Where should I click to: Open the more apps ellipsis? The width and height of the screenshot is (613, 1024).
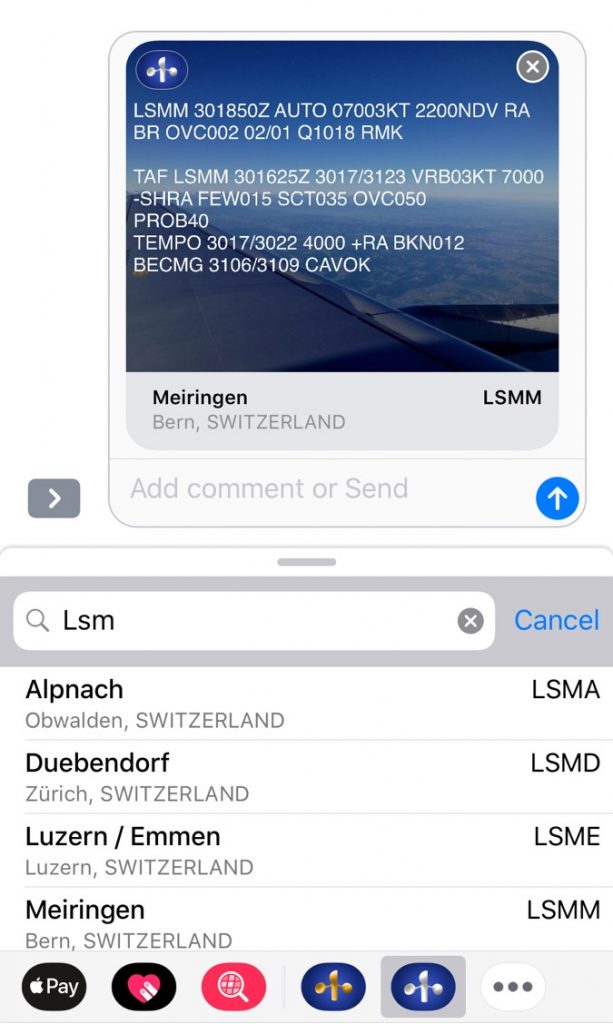(x=512, y=987)
